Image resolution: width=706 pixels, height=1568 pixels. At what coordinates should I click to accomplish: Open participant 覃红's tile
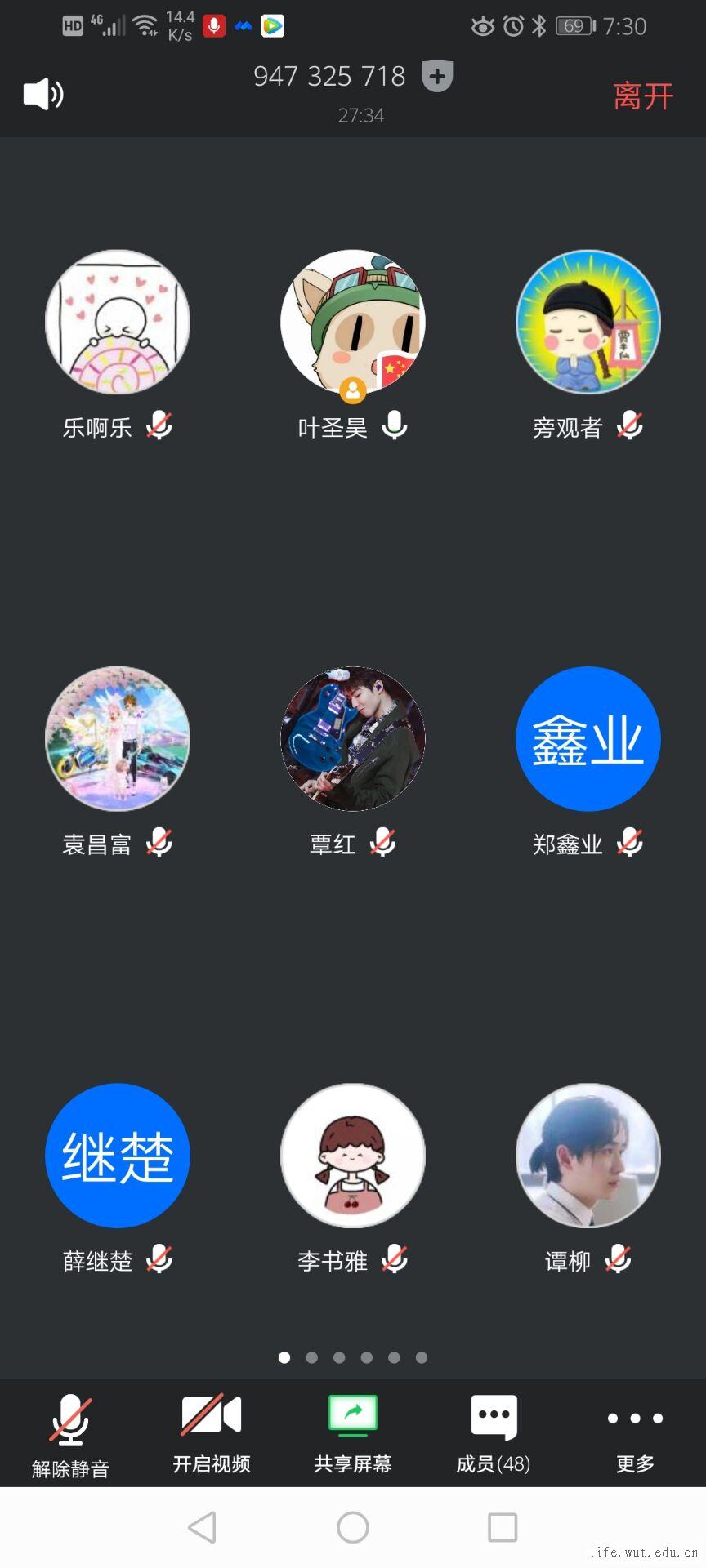[353, 739]
